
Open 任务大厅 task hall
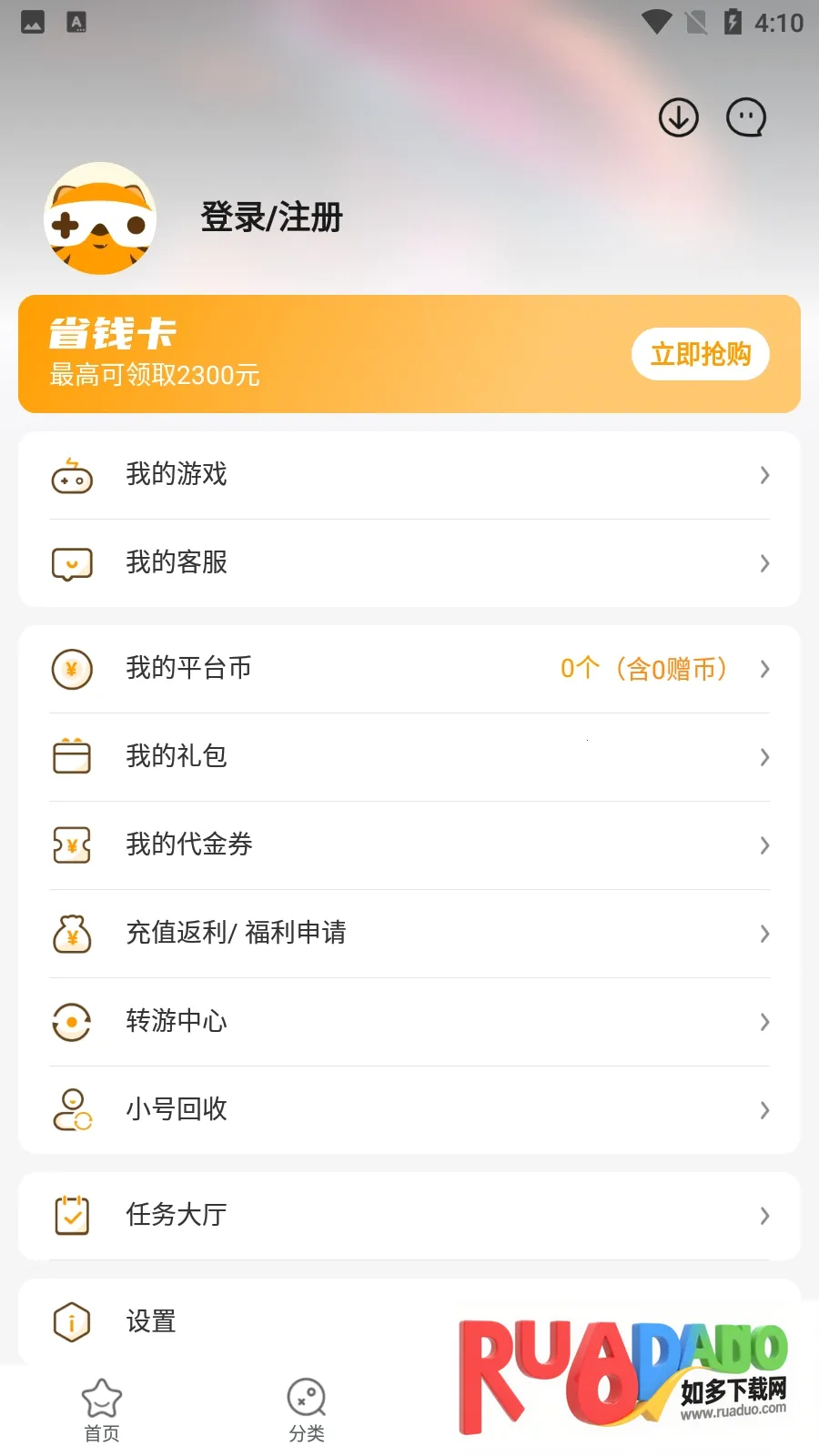409,1216
